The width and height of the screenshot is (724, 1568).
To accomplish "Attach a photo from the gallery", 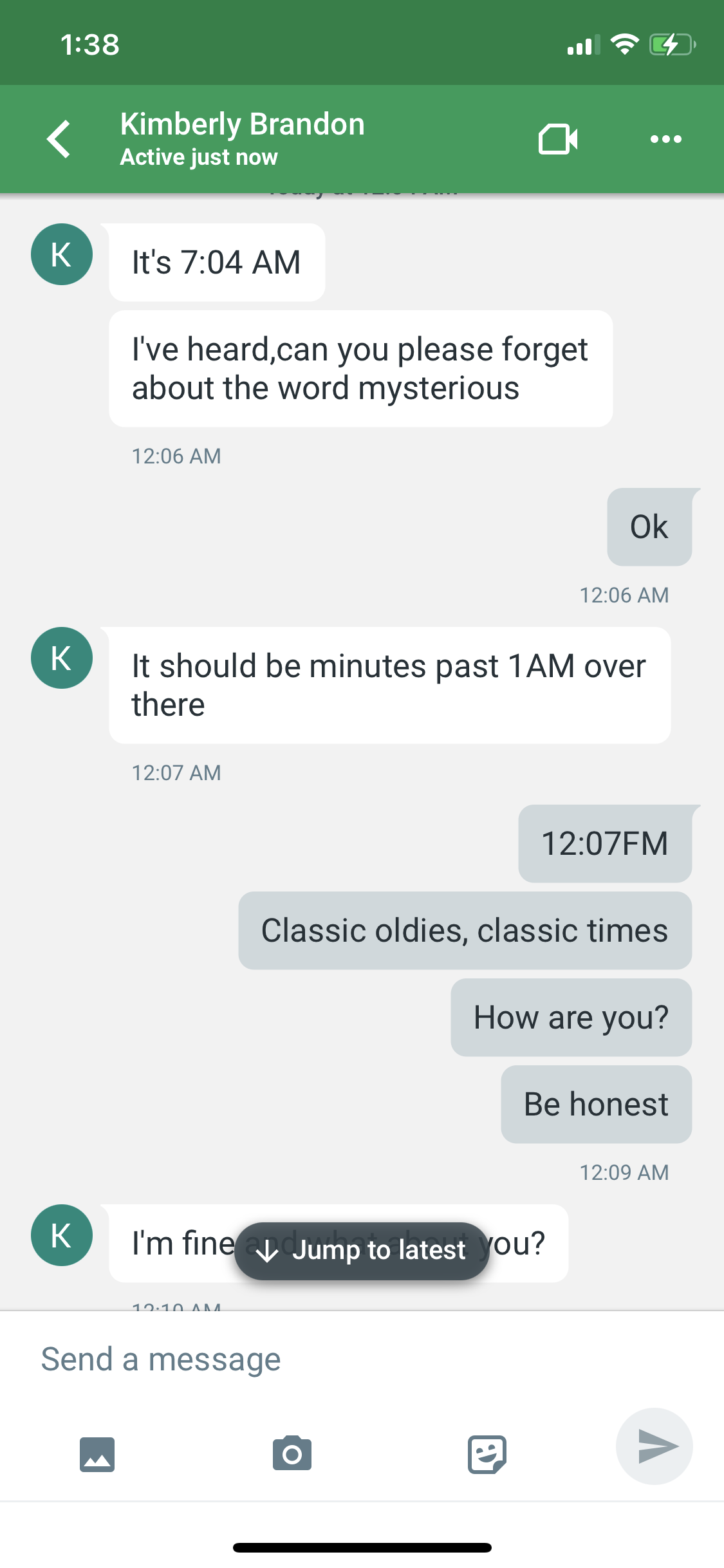I will point(97,1454).
